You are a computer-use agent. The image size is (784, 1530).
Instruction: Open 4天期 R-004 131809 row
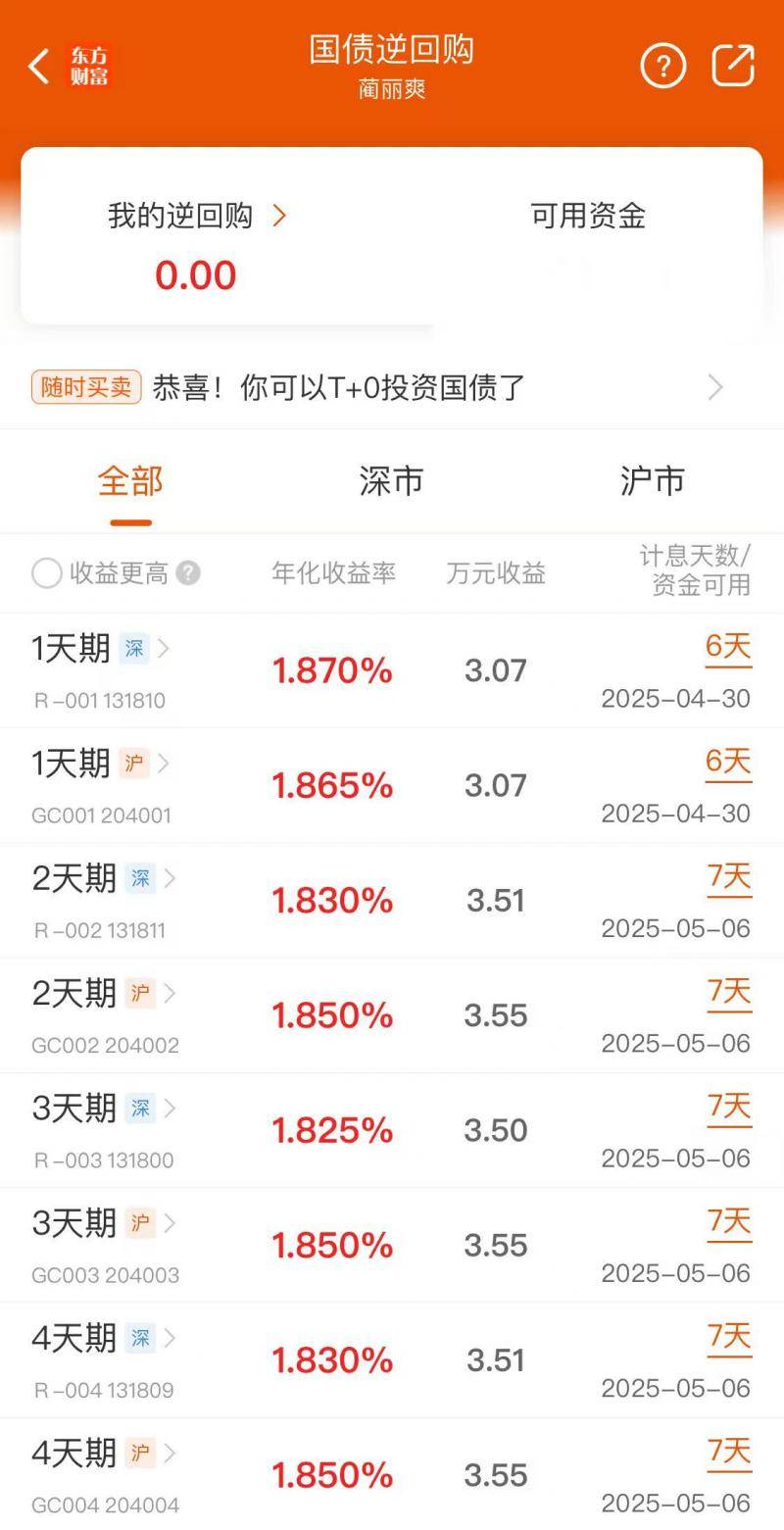tap(392, 1359)
